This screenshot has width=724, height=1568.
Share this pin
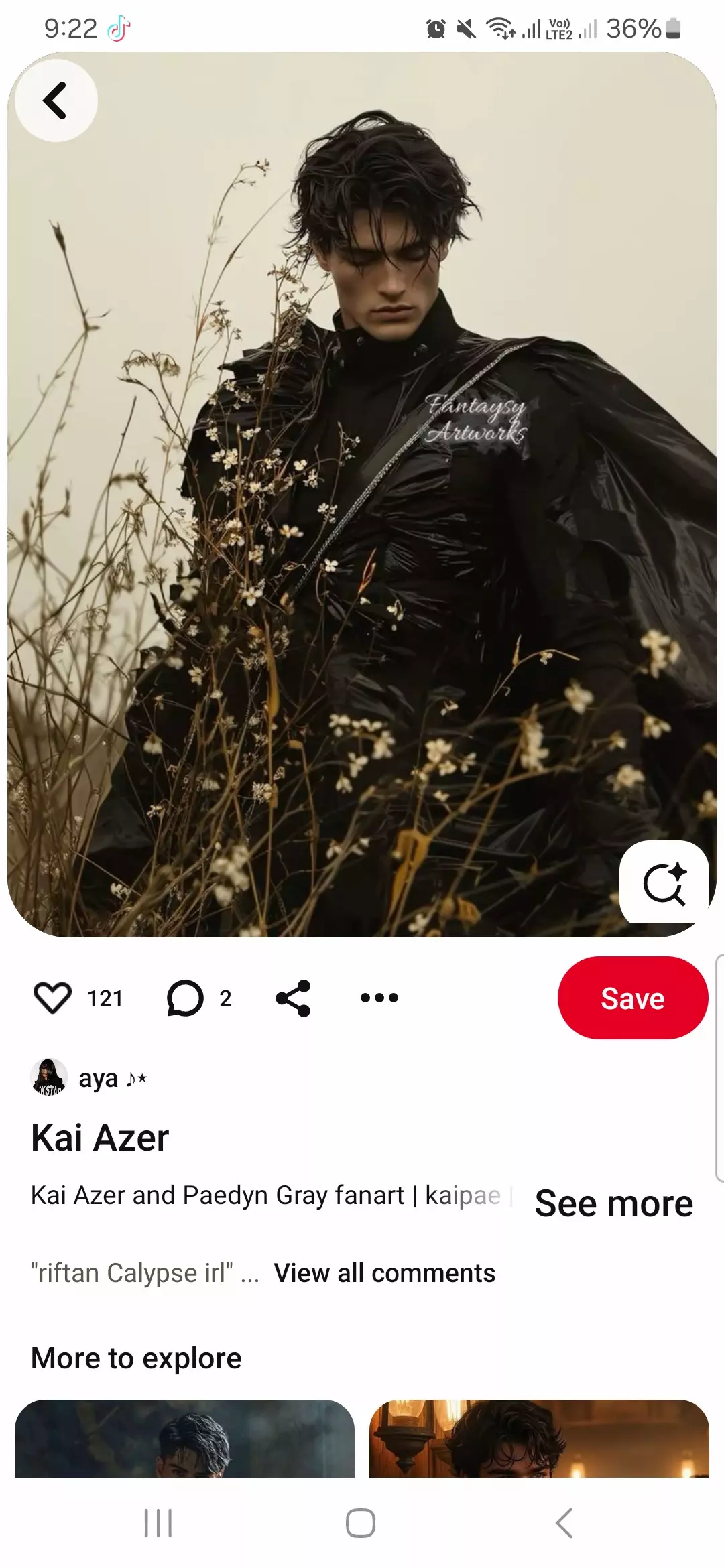pyautogui.click(x=293, y=998)
